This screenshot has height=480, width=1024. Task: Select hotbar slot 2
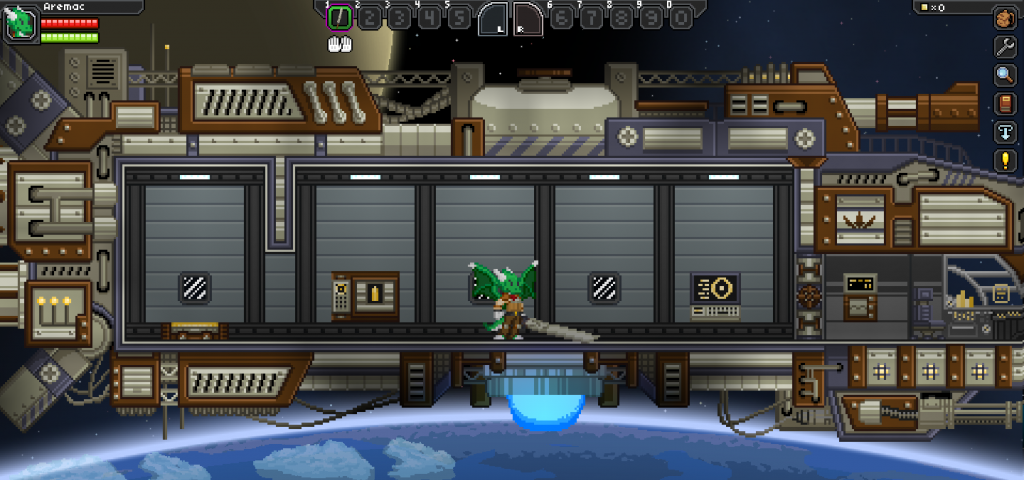(370, 17)
